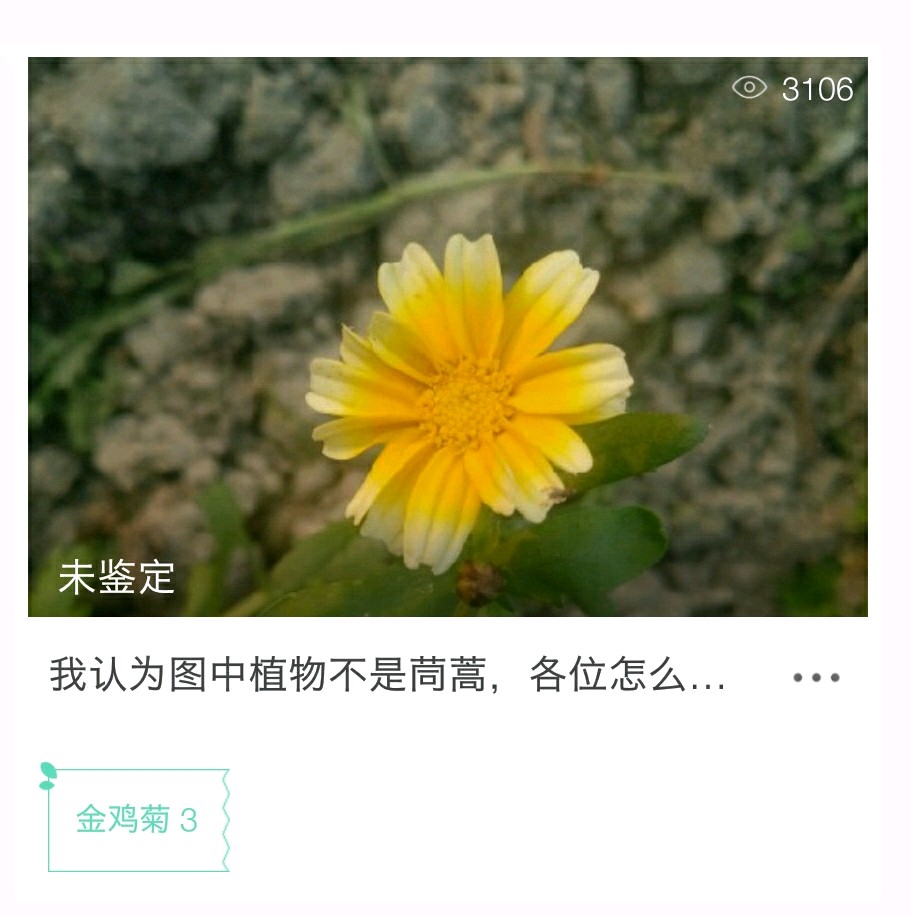Select the 金鸡菊 3 identification tag
This screenshot has height=917, width=911.
pyautogui.click(x=137, y=820)
